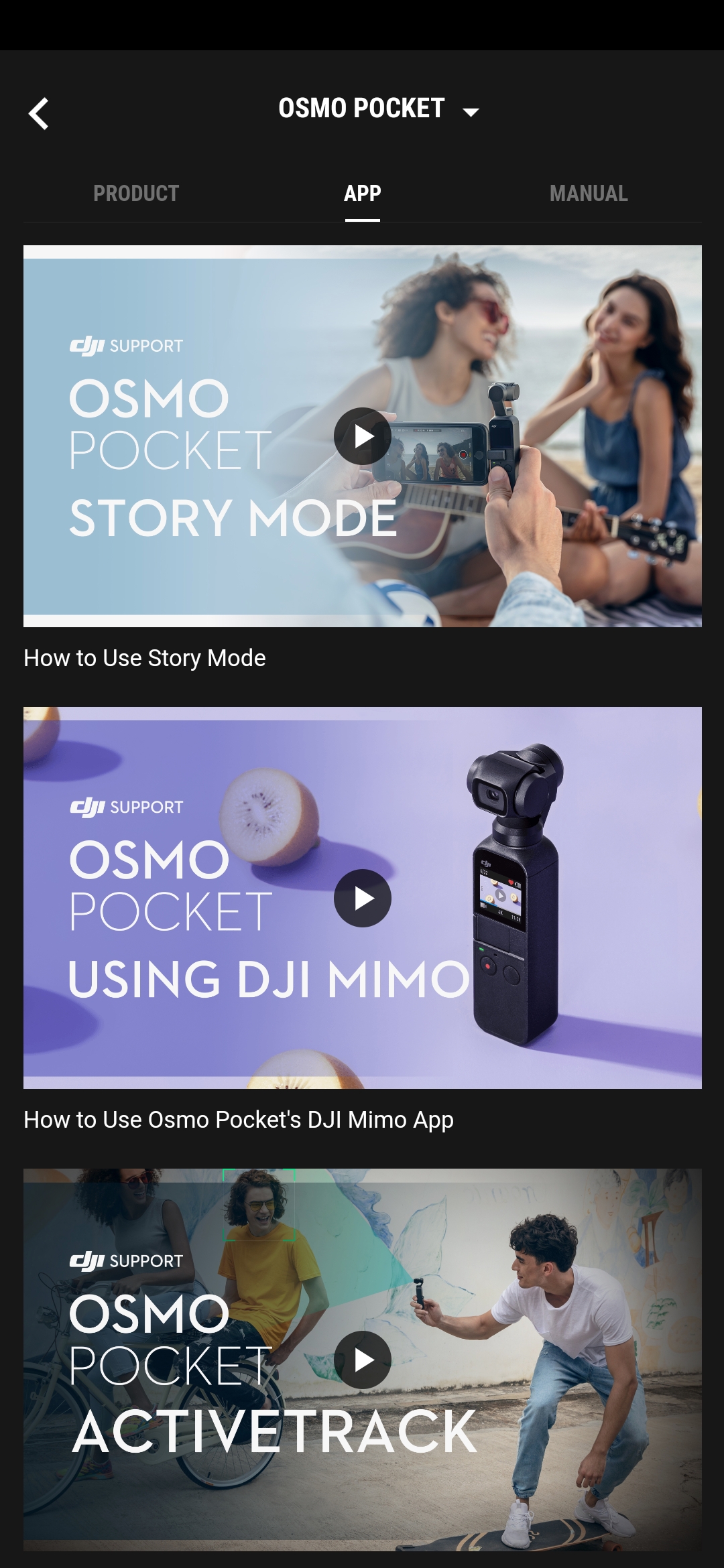This screenshot has height=1568, width=724.
Task: Play the ActiveTrack tutorial video
Action: 363,1360
